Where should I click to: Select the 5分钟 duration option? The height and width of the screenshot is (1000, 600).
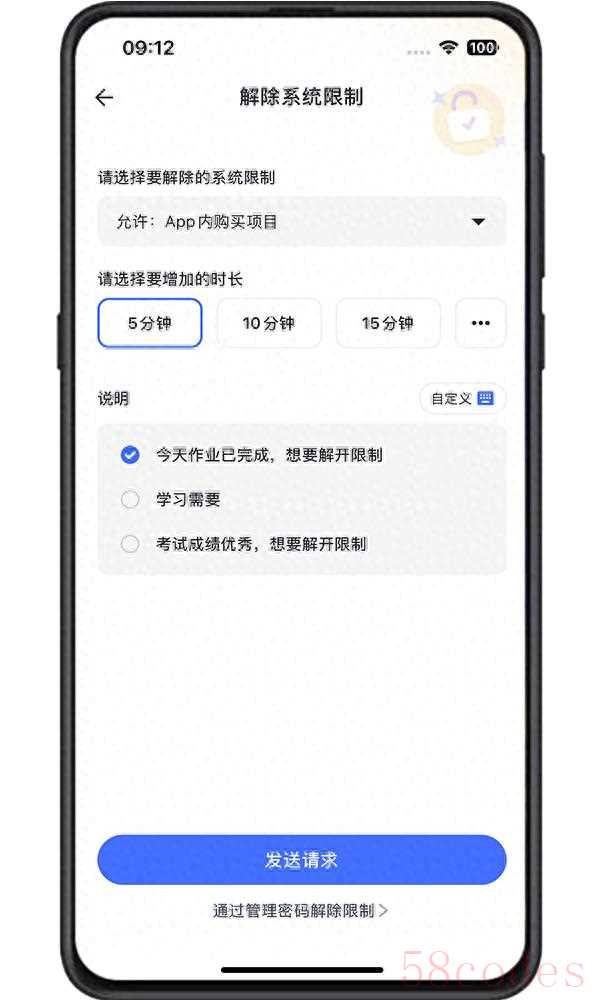coord(150,323)
